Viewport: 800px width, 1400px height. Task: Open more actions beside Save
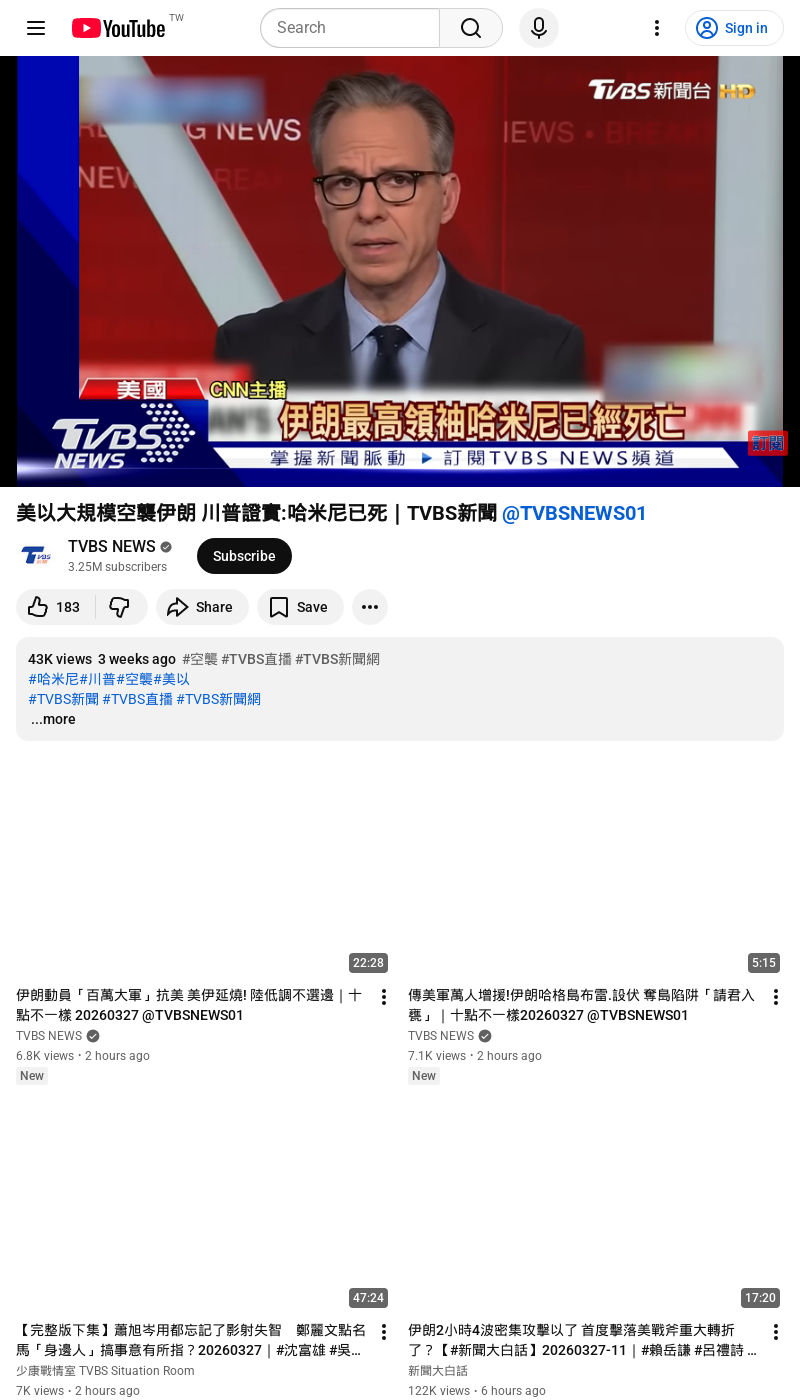[370, 607]
